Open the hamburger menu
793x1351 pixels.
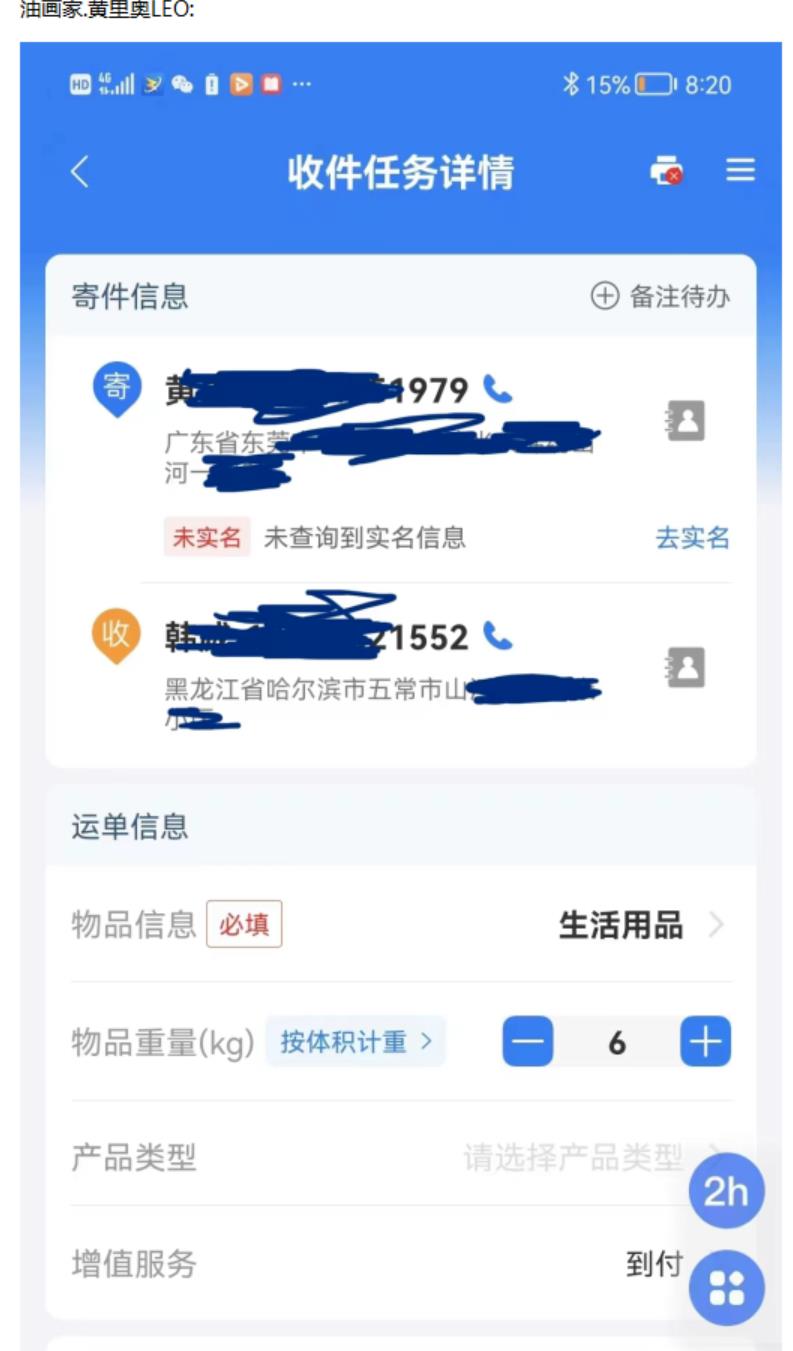pos(740,171)
